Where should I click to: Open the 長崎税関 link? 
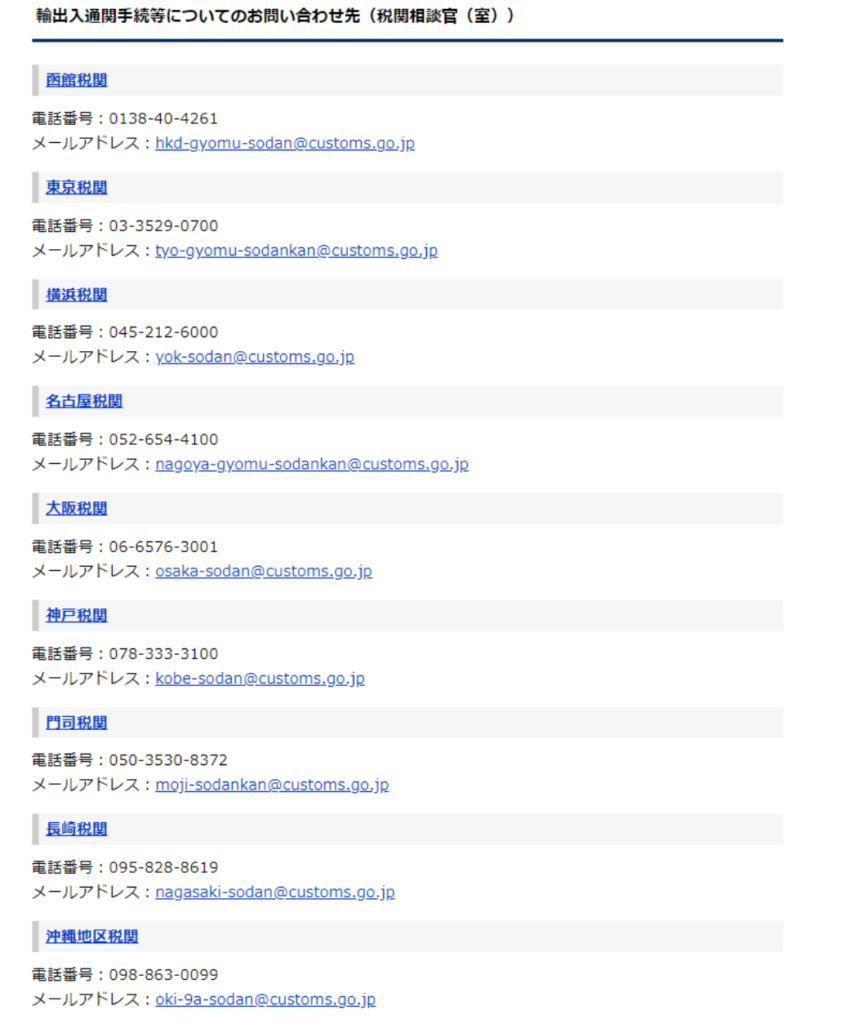(76, 829)
